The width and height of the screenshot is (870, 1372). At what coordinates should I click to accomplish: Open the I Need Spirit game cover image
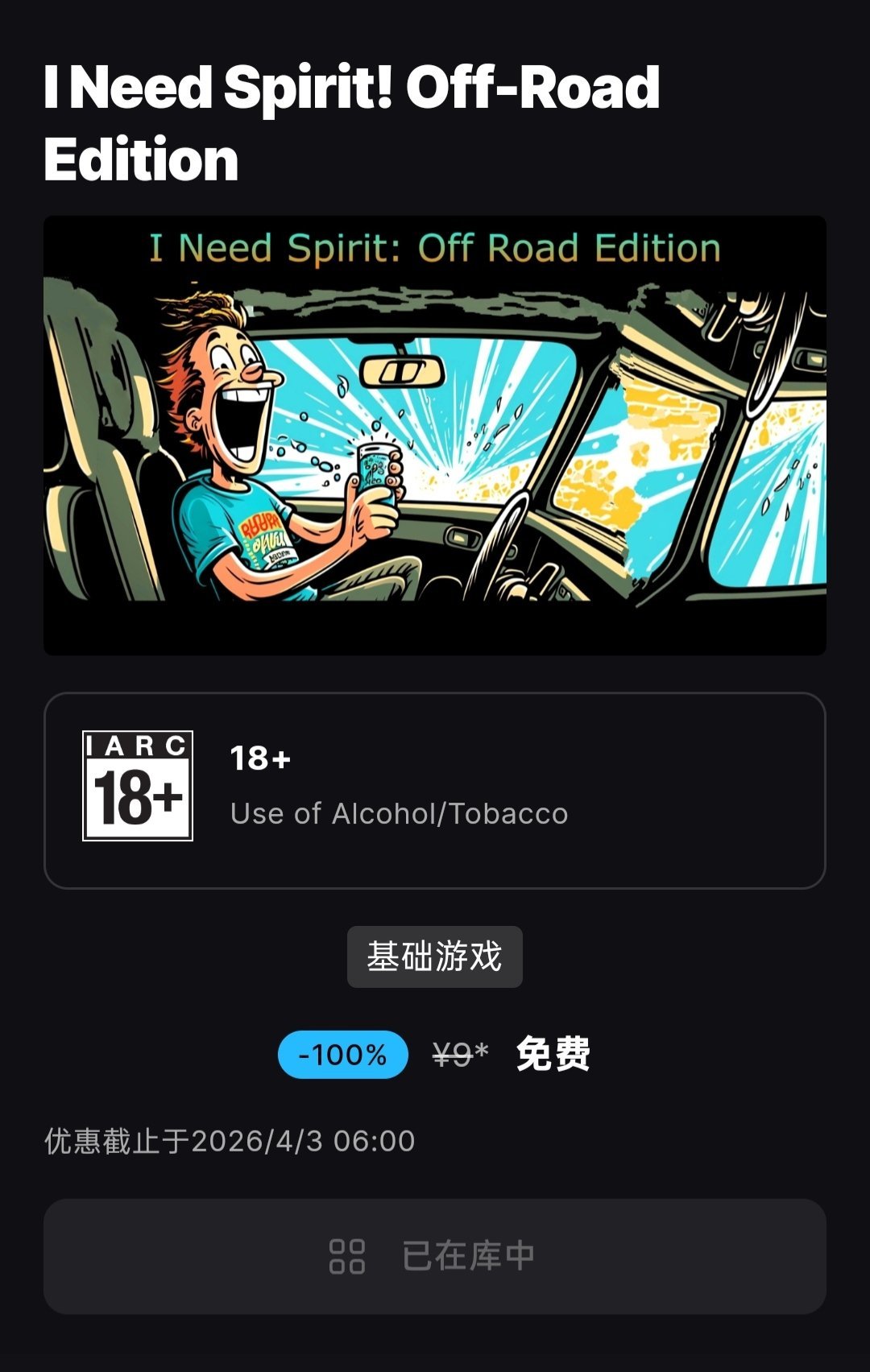click(x=435, y=436)
